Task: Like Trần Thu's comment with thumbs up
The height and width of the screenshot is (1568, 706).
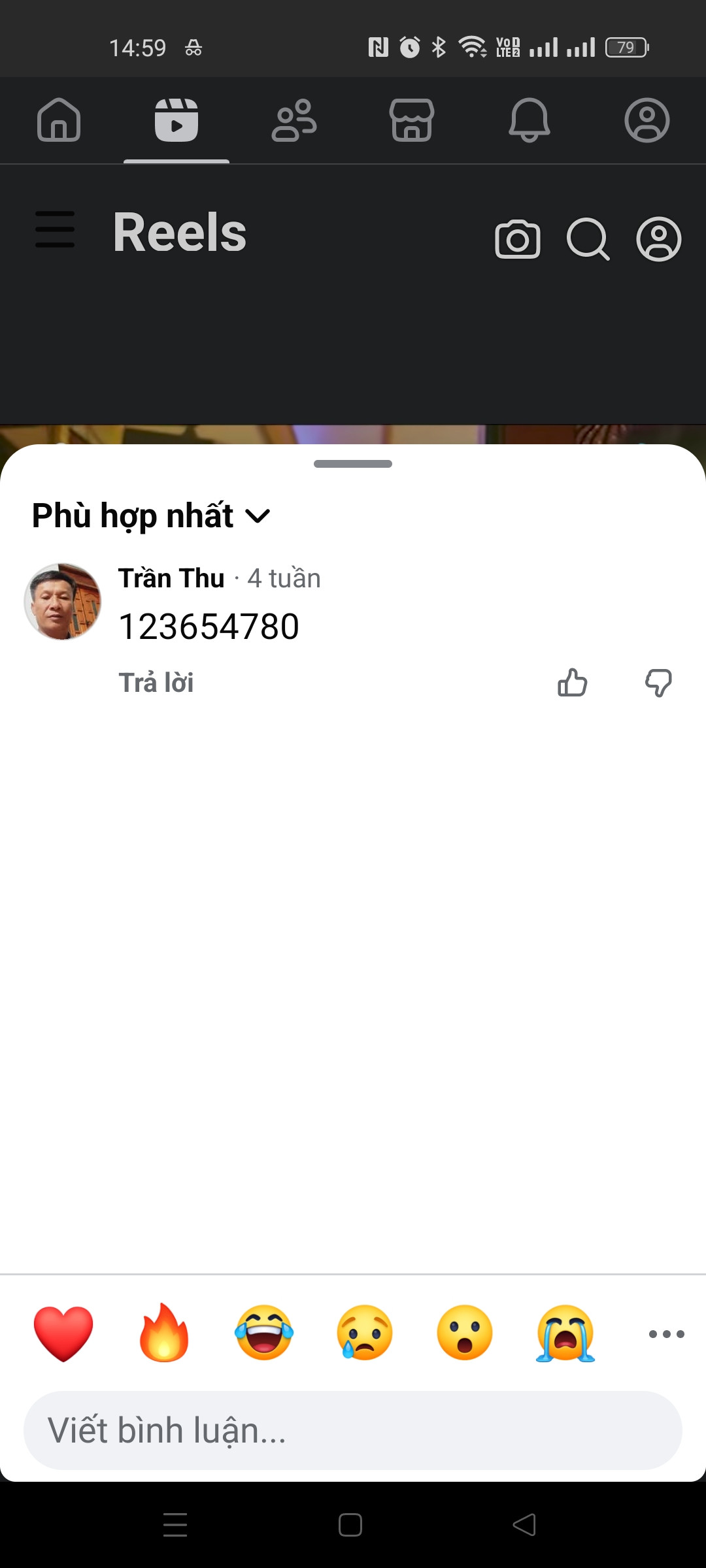Action: click(x=572, y=683)
